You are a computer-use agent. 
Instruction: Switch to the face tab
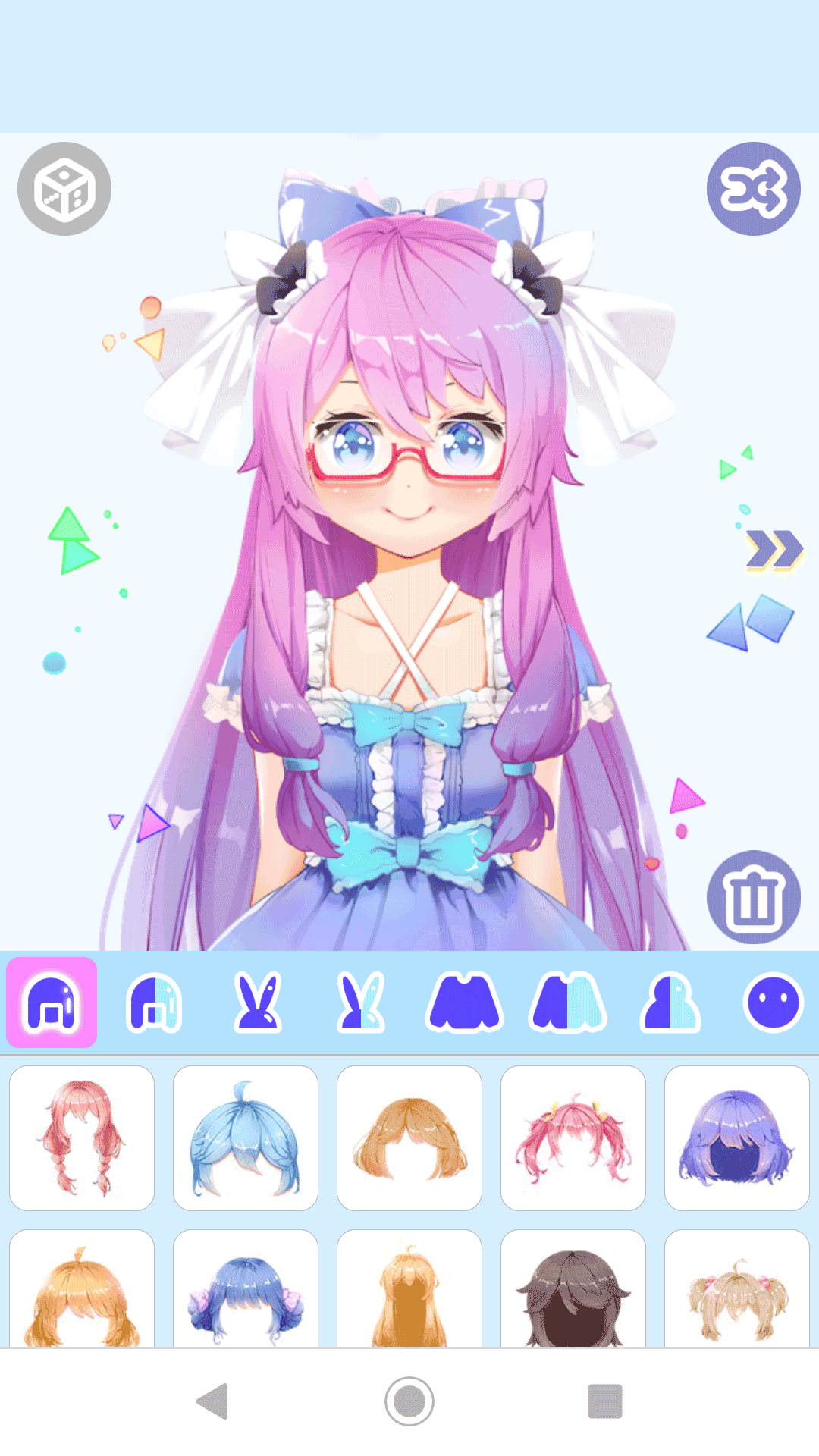click(x=773, y=1003)
